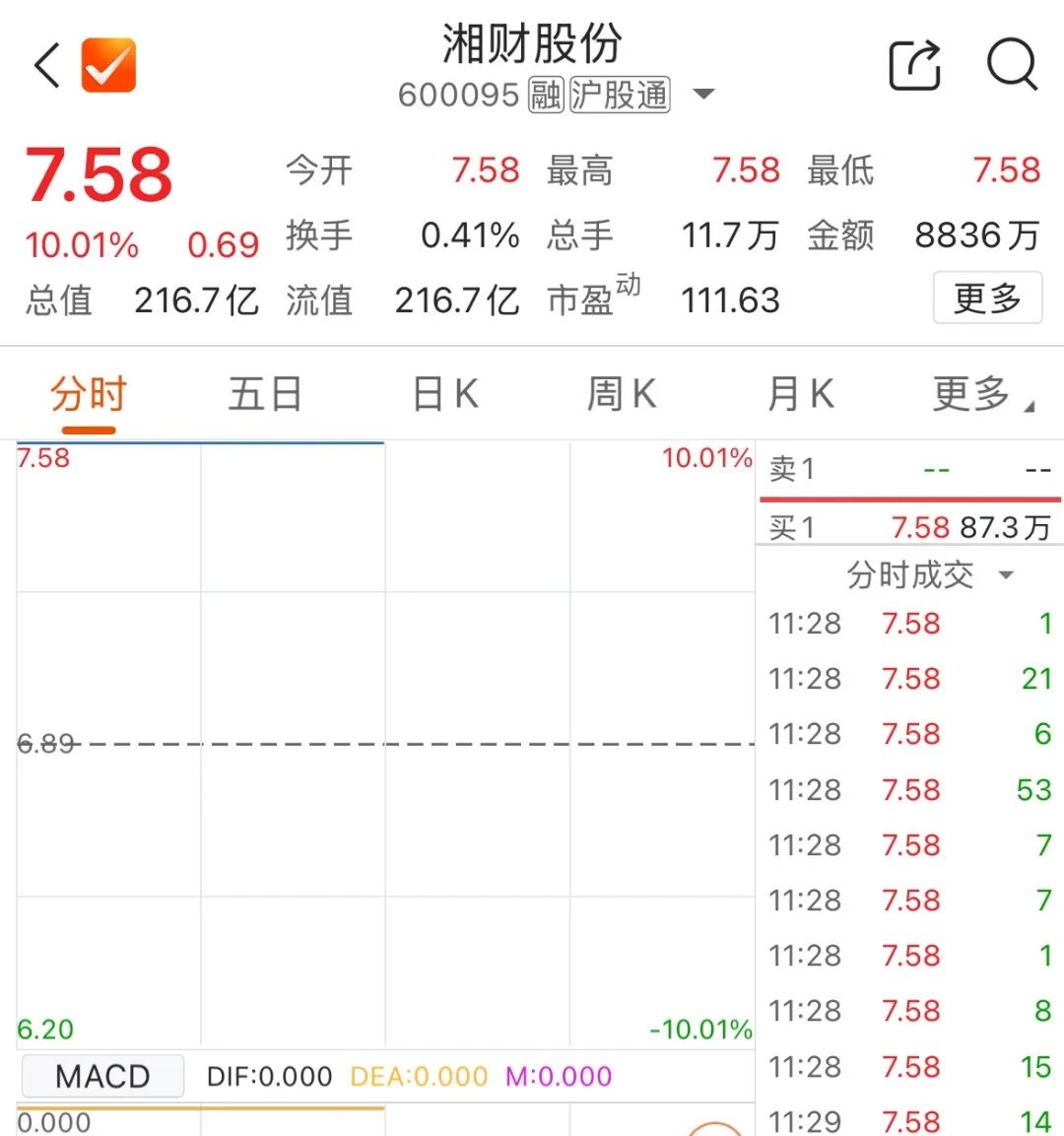The width and height of the screenshot is (1064, 1136).
Task: Tap the orange checkmark icon
Action: 108,65
